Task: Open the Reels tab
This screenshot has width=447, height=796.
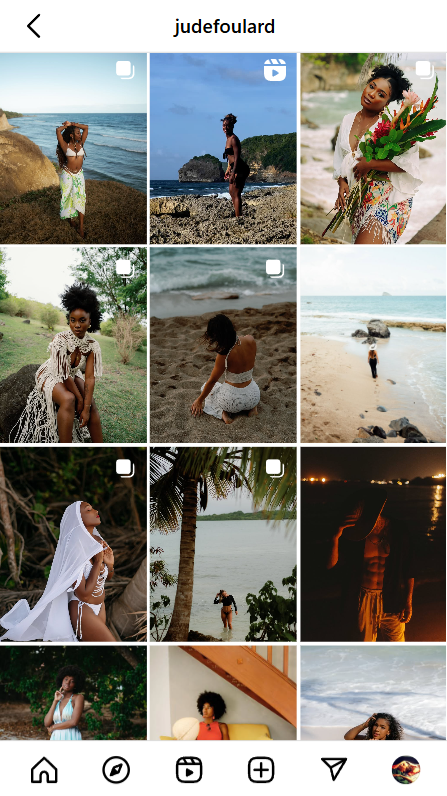Action: click(x=189, y=770)
